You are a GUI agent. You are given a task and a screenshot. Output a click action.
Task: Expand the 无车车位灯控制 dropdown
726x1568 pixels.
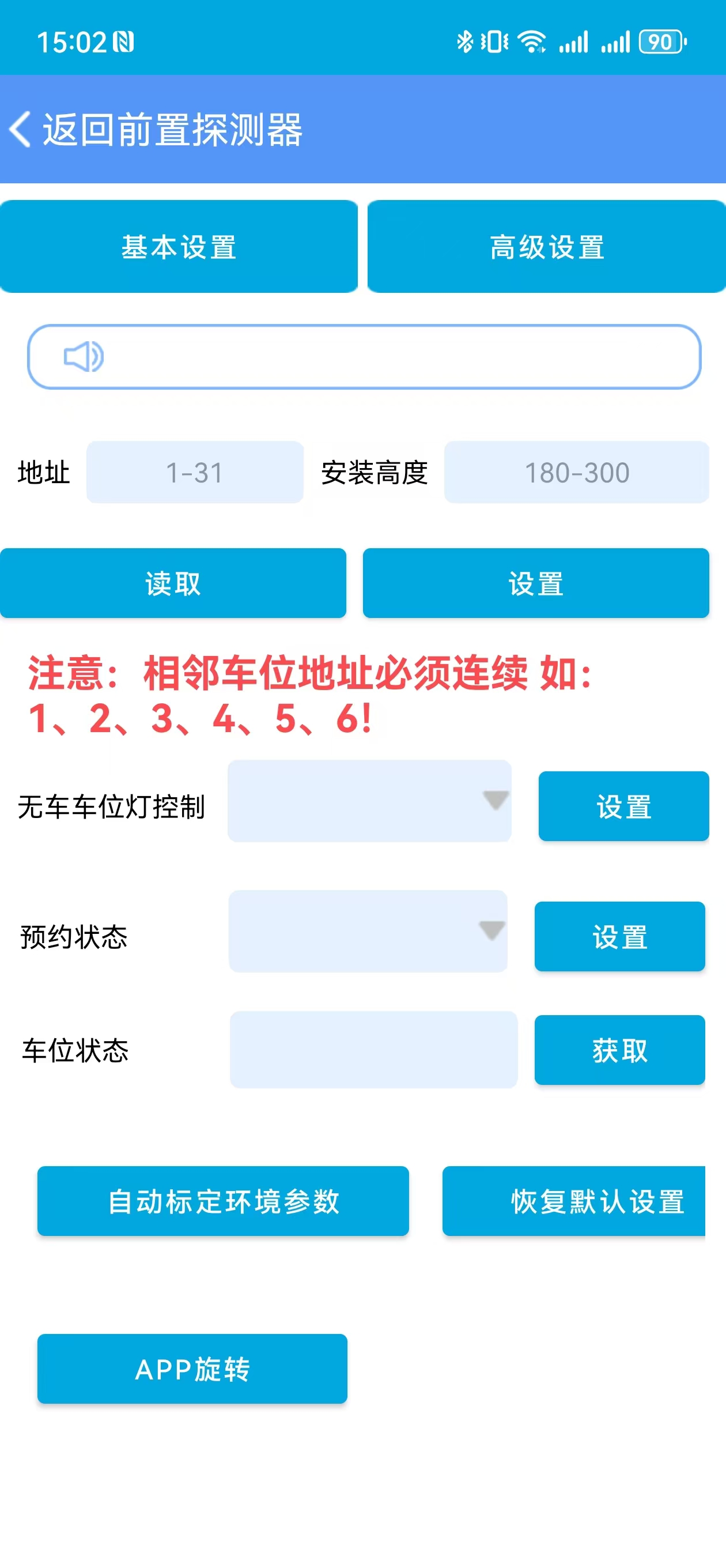tap(369, 801)
